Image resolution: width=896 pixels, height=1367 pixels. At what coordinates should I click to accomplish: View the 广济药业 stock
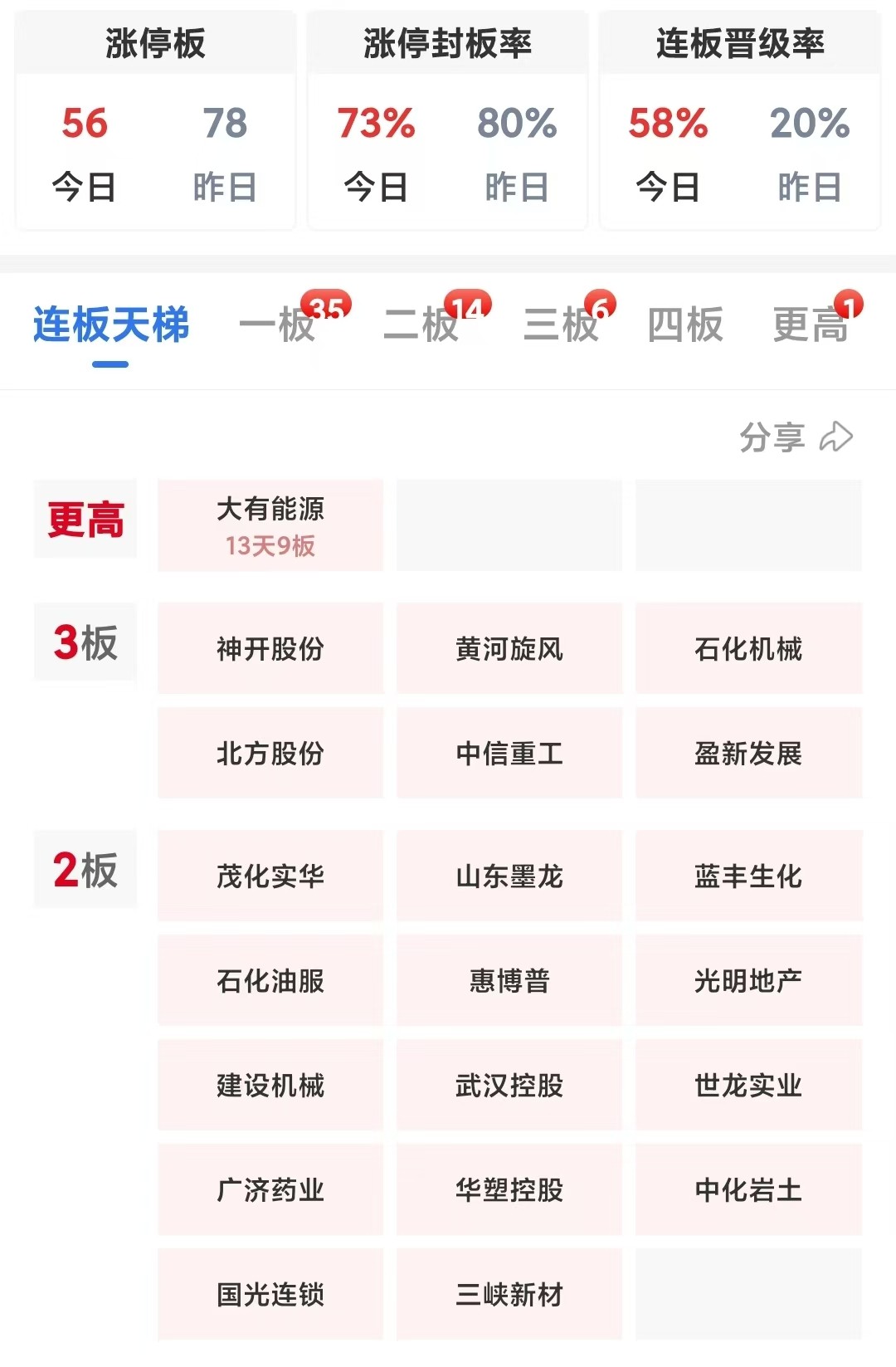270,1189
